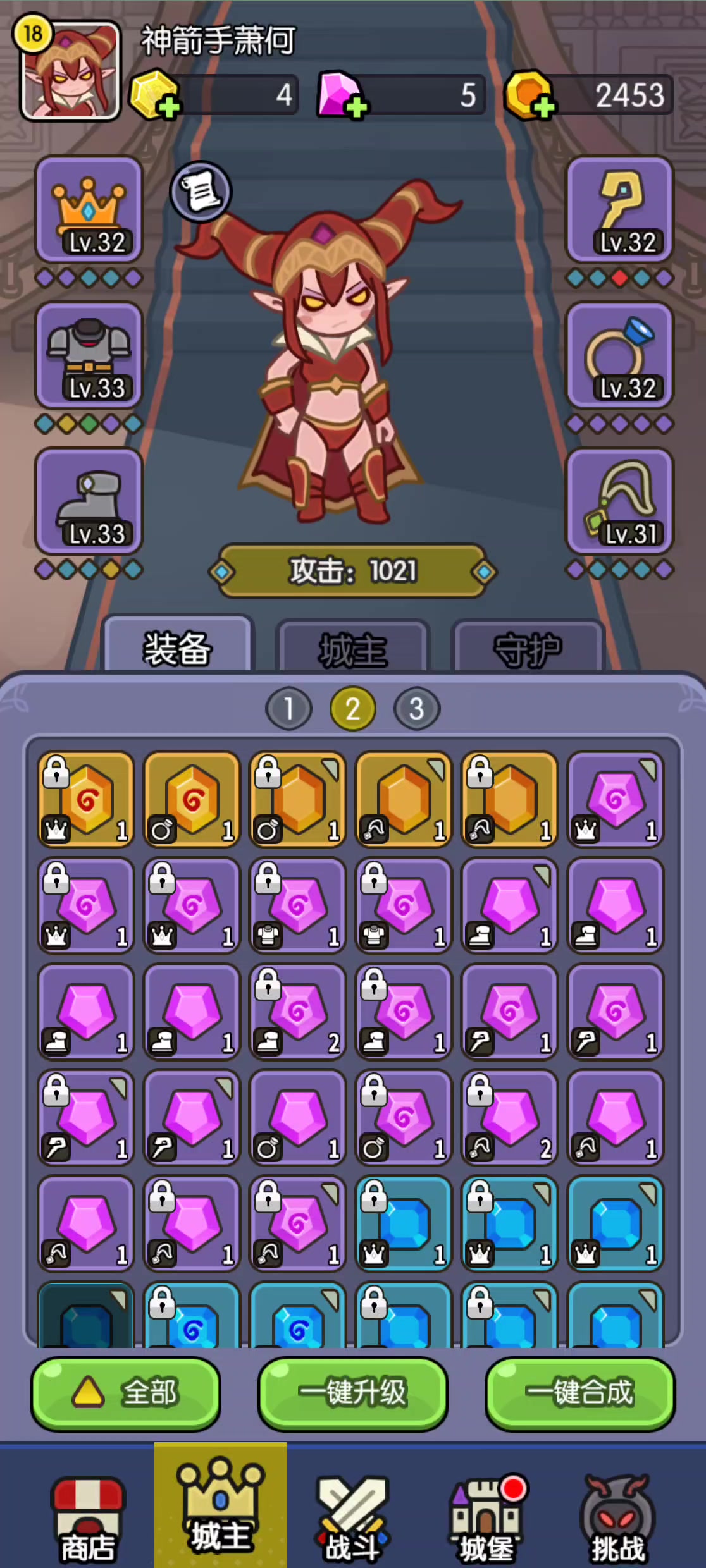Select inventory page 1
The height and width of the screenshot is (1568, 706).
pos(288,708)
